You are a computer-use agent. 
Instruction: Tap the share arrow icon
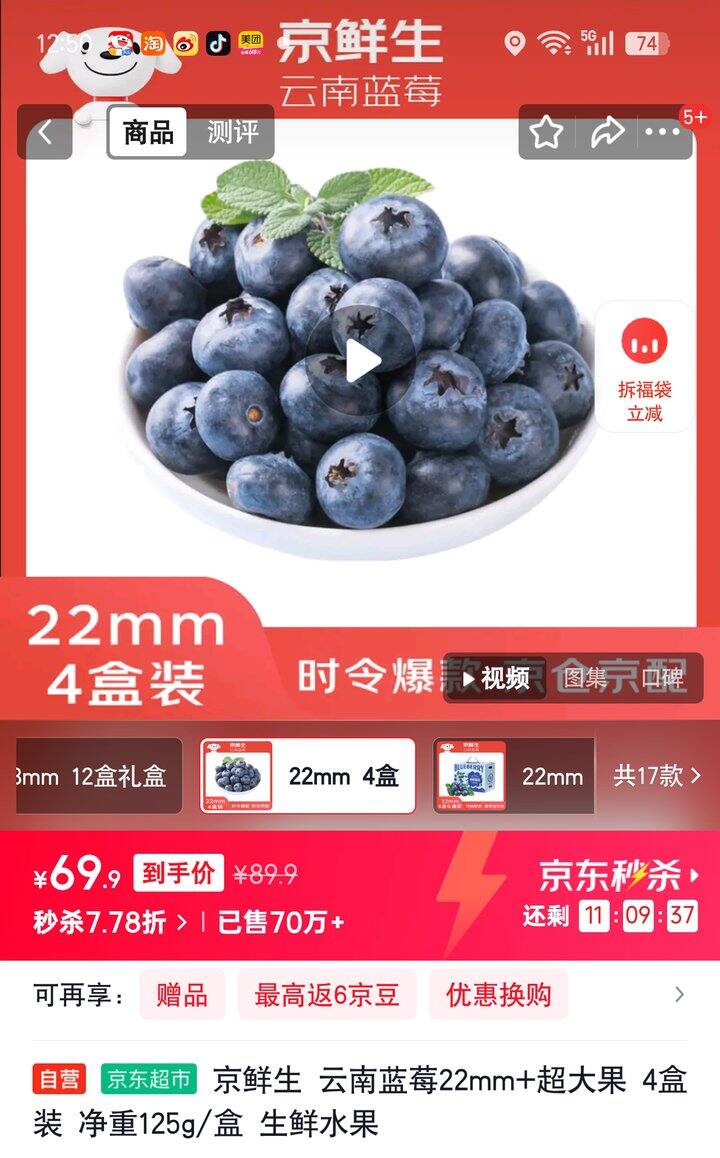coord(606,131)
